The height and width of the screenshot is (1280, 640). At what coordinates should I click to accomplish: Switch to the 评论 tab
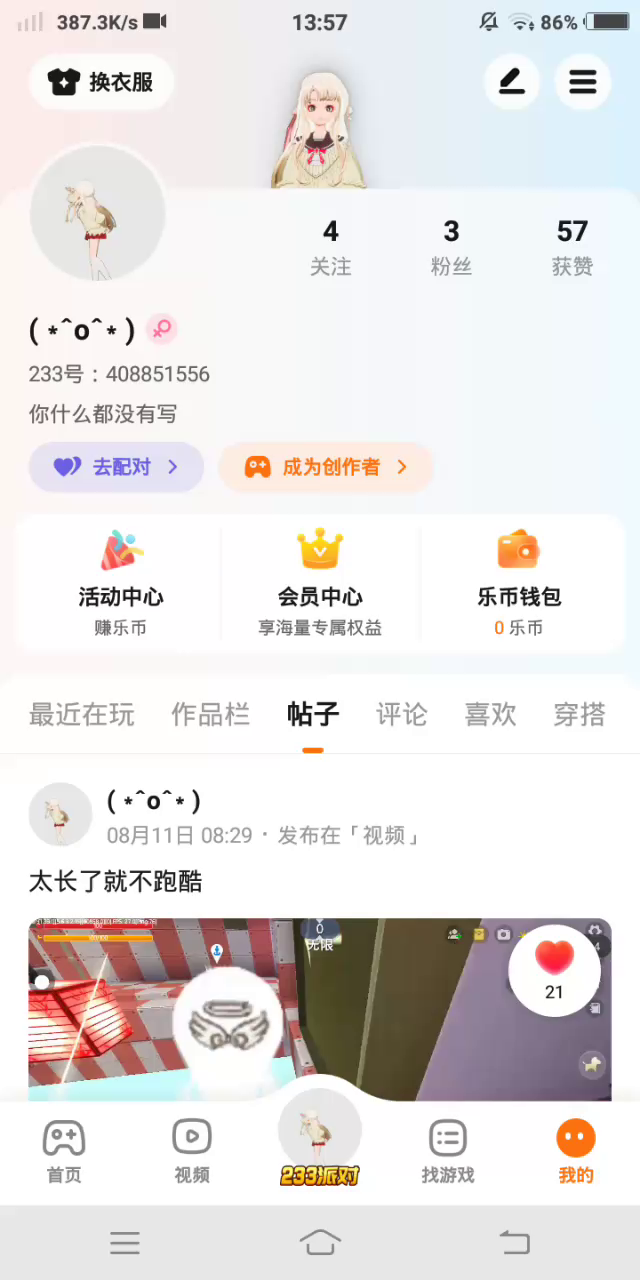click(x=401, y=714)
